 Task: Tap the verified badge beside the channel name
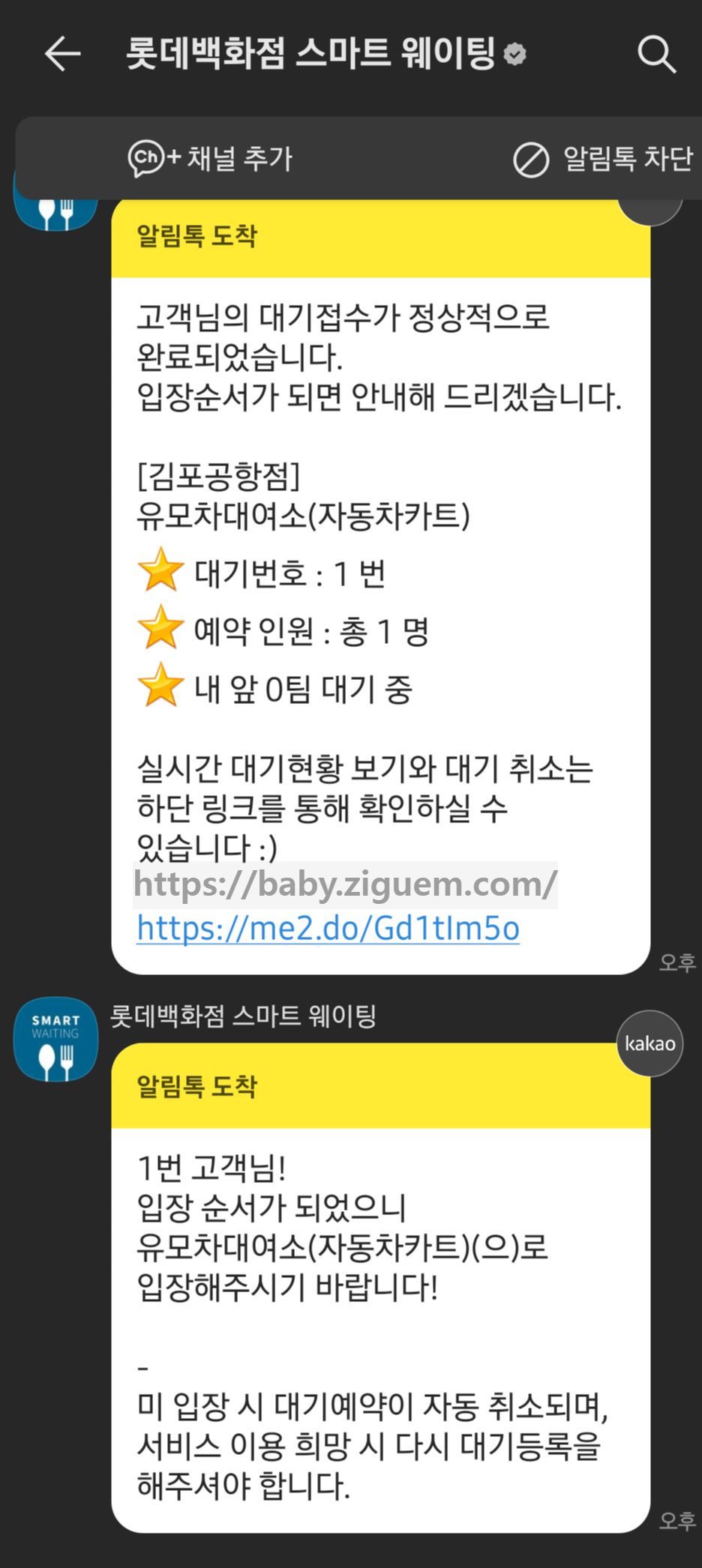(x=514, y=53)
